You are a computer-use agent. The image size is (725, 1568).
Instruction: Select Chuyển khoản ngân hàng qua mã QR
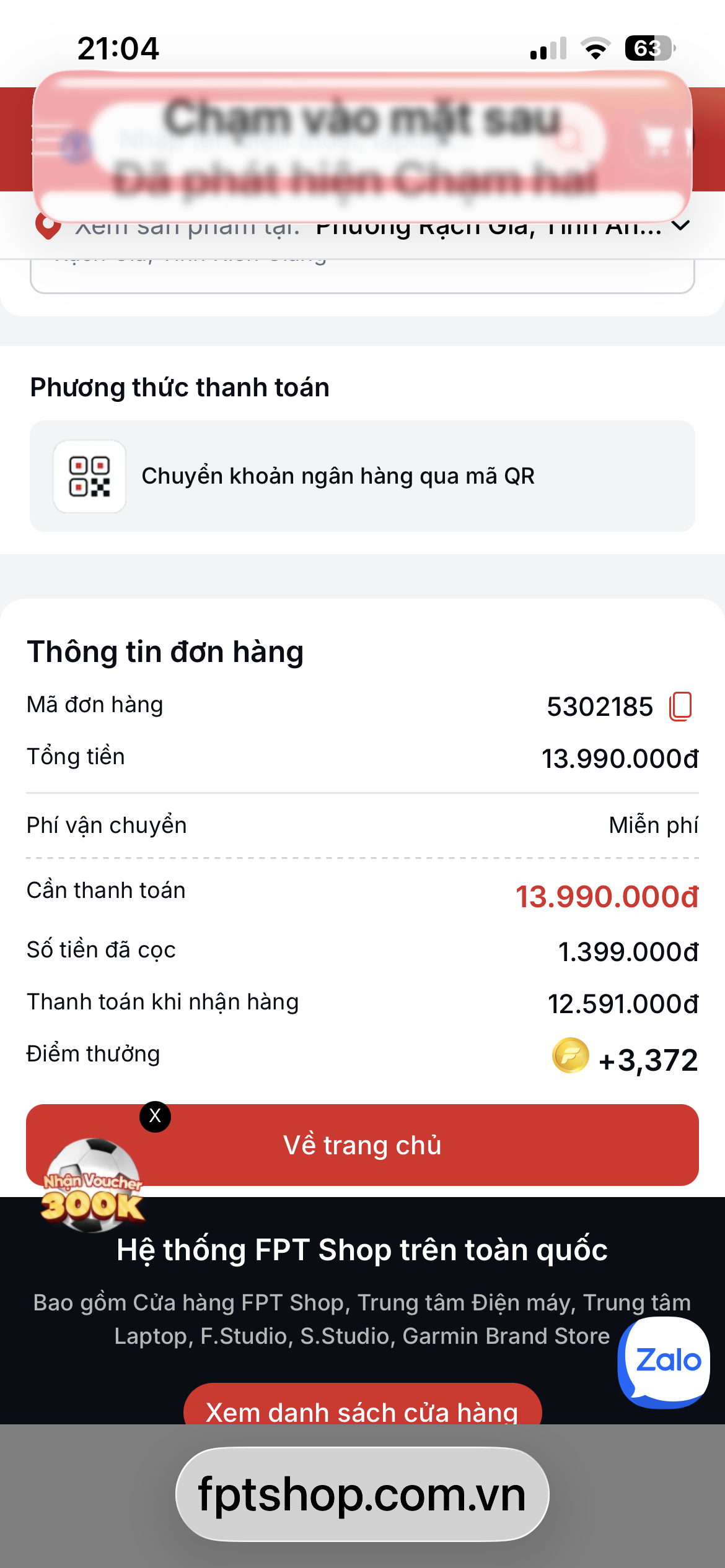pos(362,476)
